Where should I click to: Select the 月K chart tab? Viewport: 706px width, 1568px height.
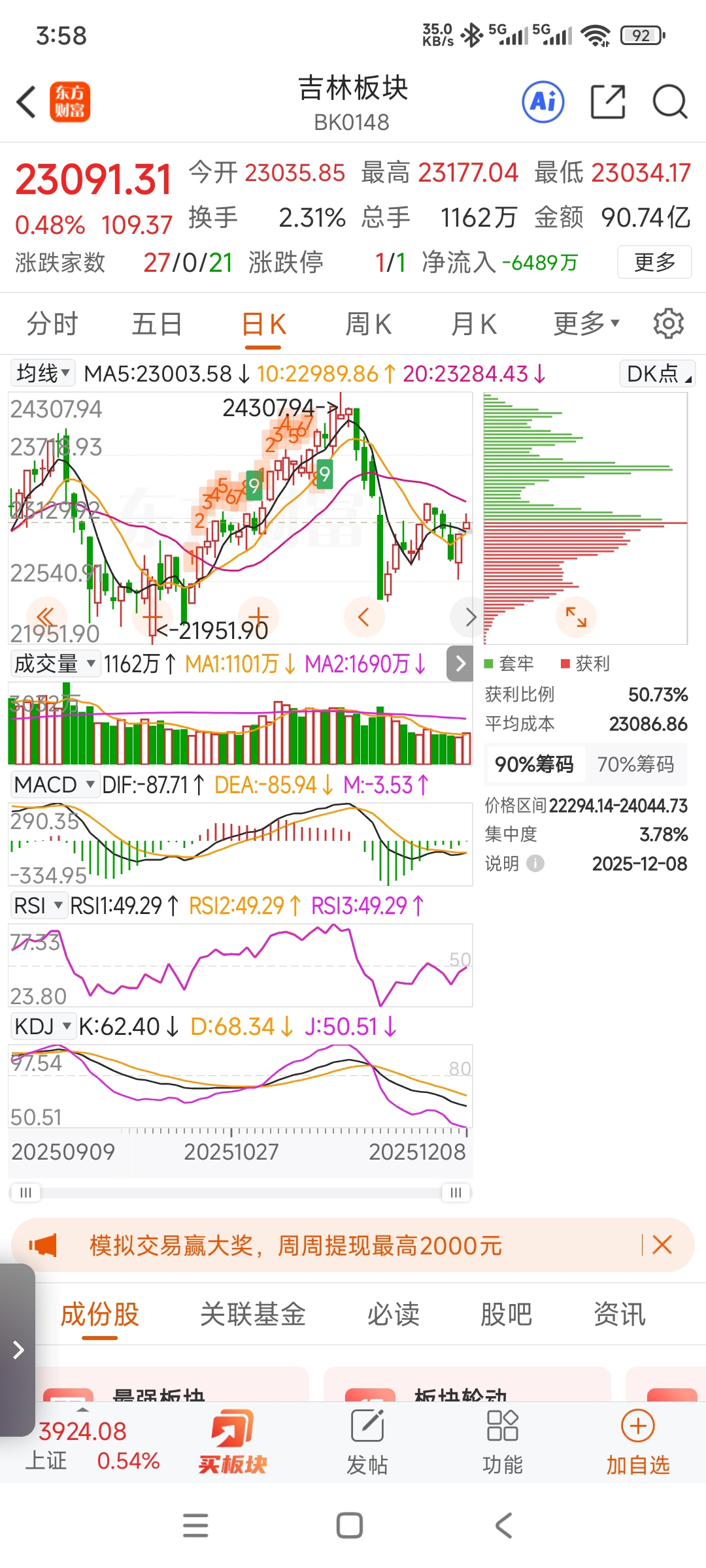coord(474,324)
